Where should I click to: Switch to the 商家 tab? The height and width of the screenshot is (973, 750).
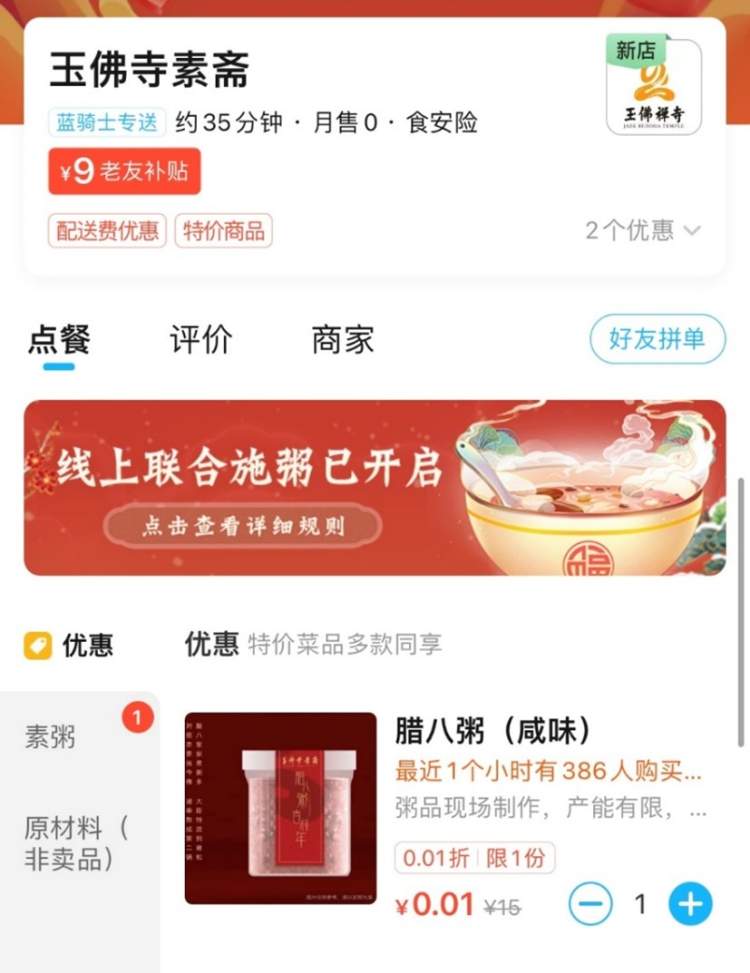(x=342, y=340)
